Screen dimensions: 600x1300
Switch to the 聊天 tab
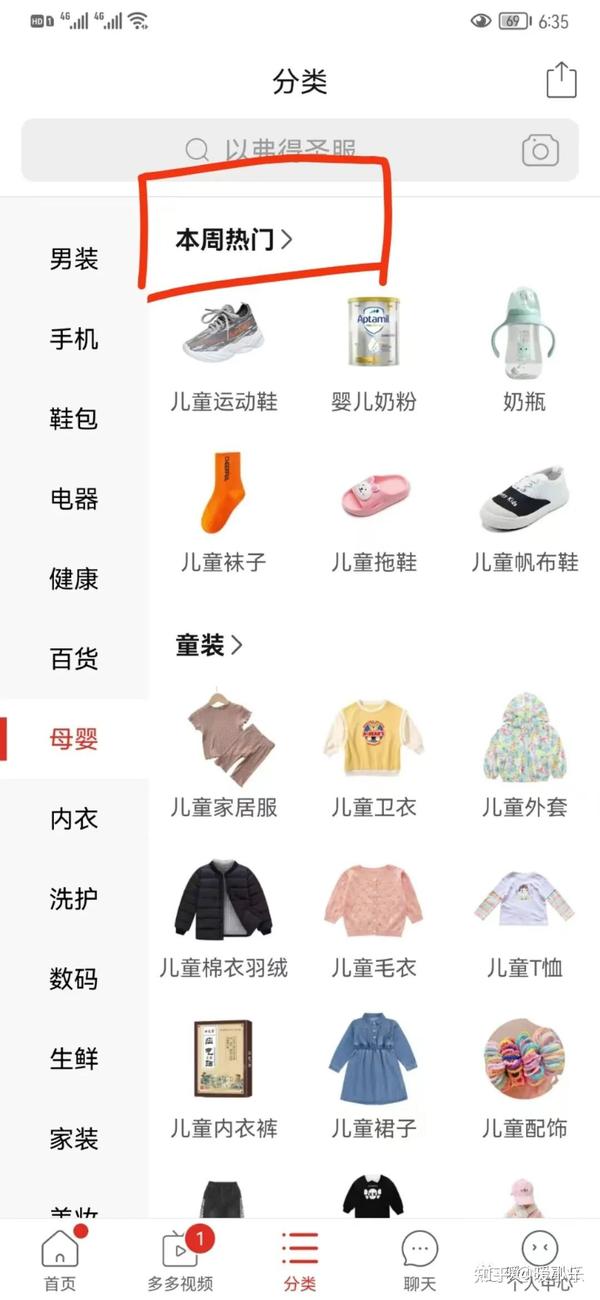pyautogui.click(x=420, y=1258)
